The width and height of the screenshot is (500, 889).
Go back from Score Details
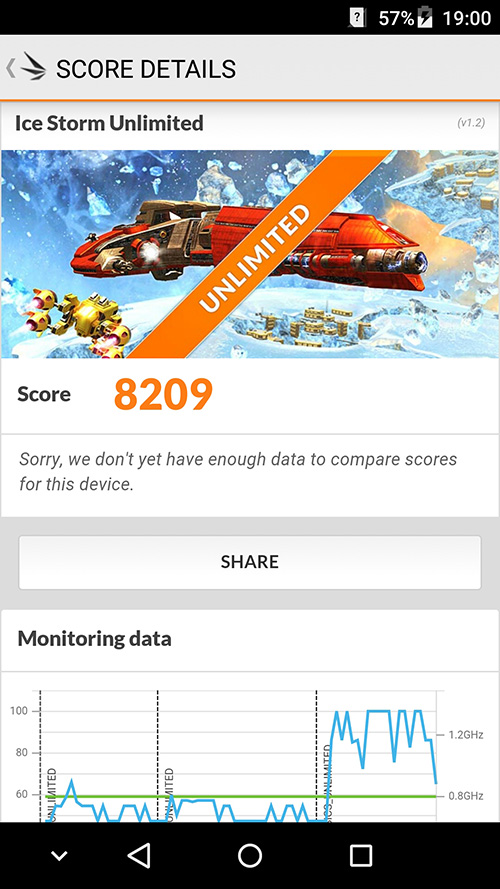26,68
